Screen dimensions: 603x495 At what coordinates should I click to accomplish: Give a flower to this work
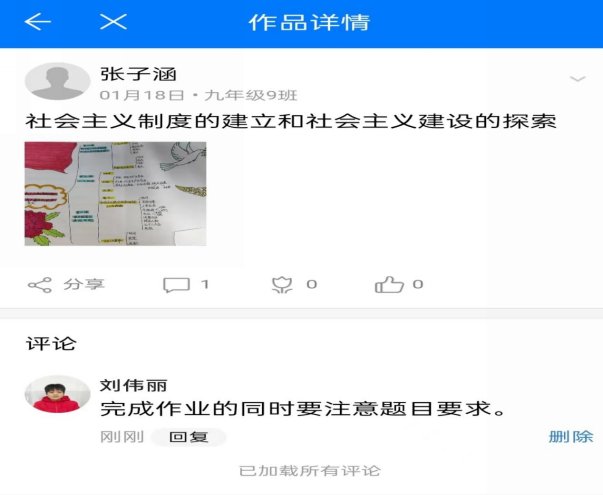pos(294,285)
